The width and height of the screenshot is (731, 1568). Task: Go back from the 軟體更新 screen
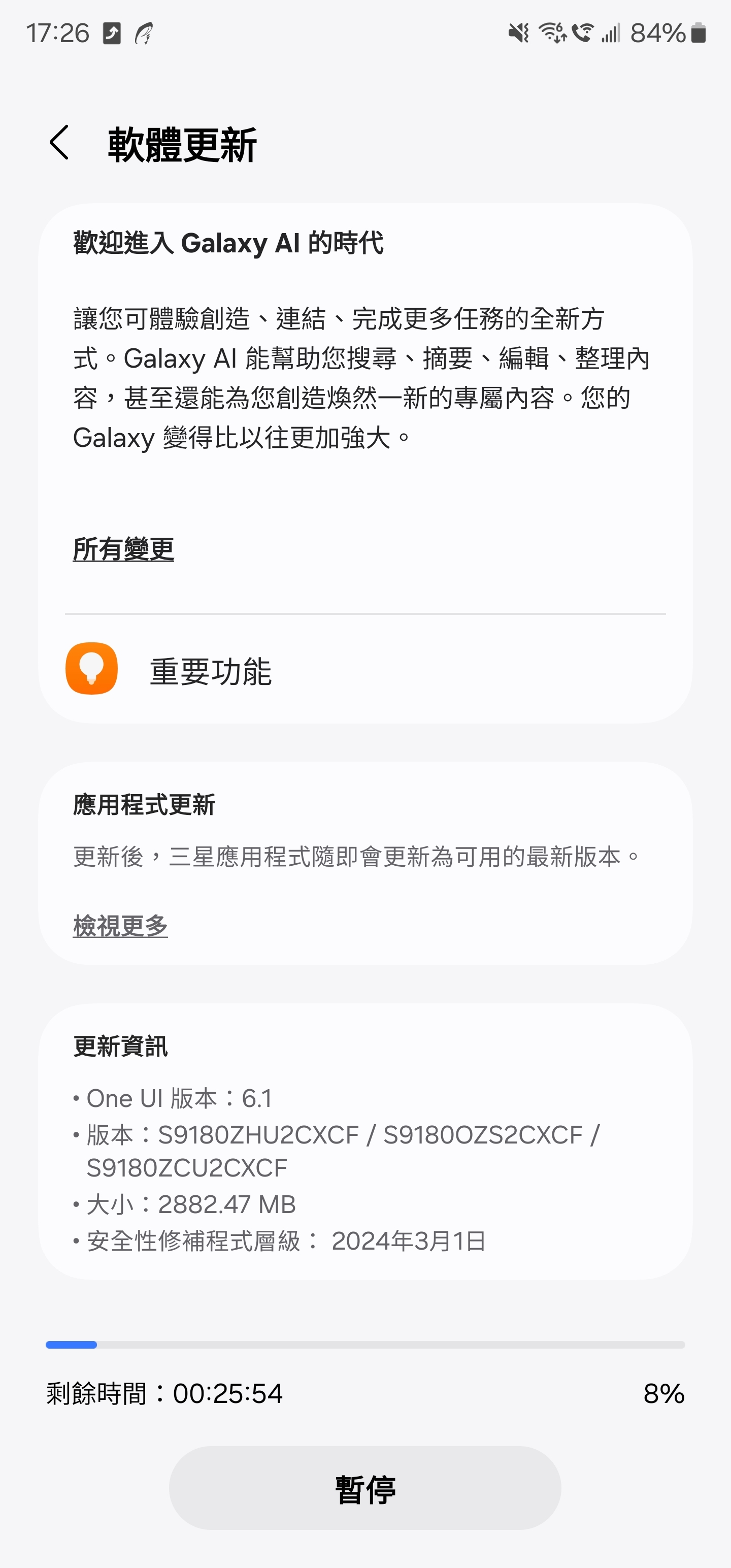point(59,144)
